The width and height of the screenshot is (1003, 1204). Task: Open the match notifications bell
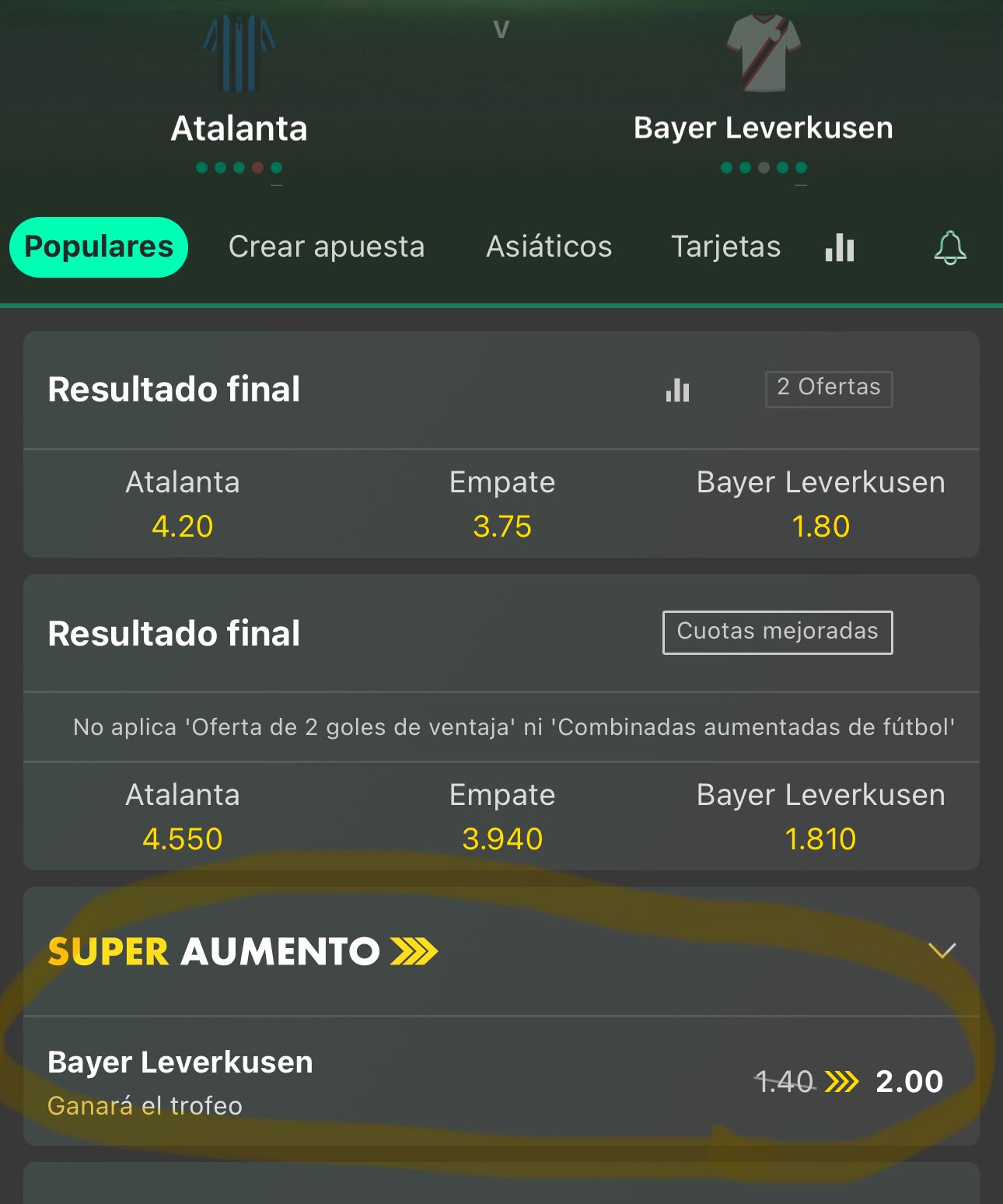click(949, 248)
